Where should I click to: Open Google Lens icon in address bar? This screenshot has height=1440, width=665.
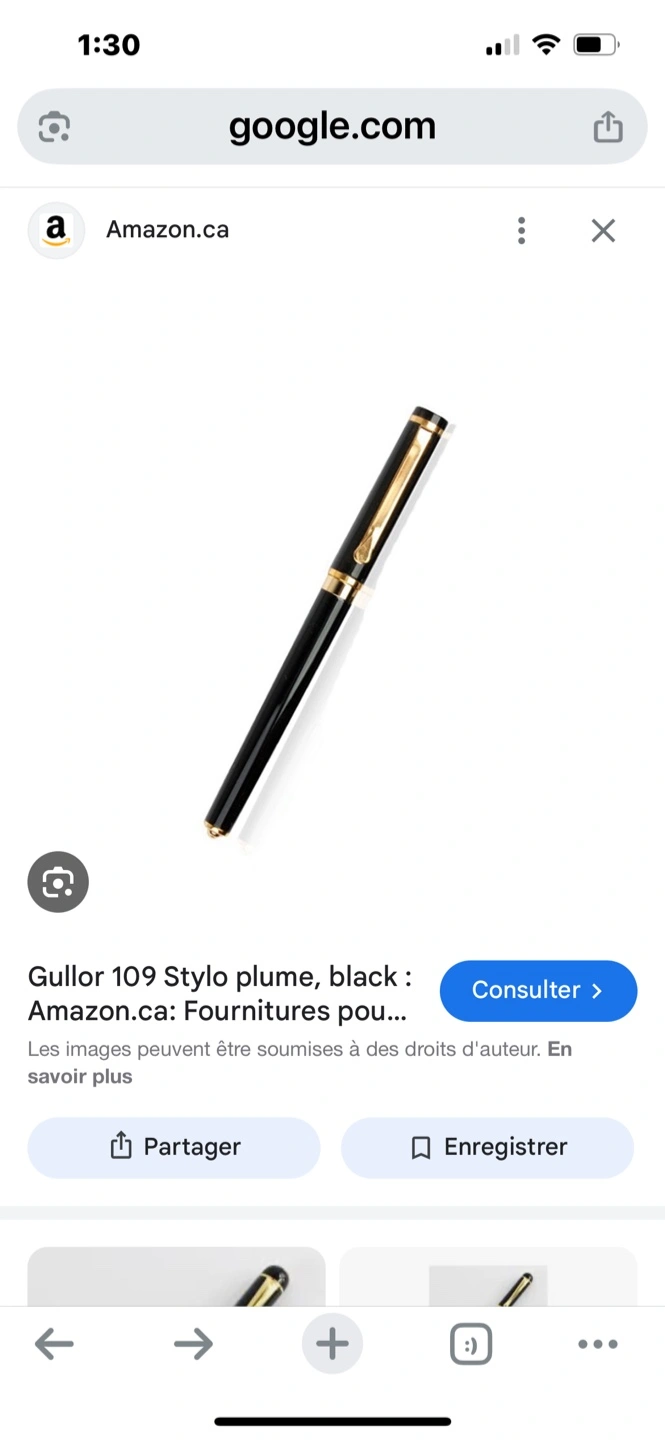tap(54, 127)
